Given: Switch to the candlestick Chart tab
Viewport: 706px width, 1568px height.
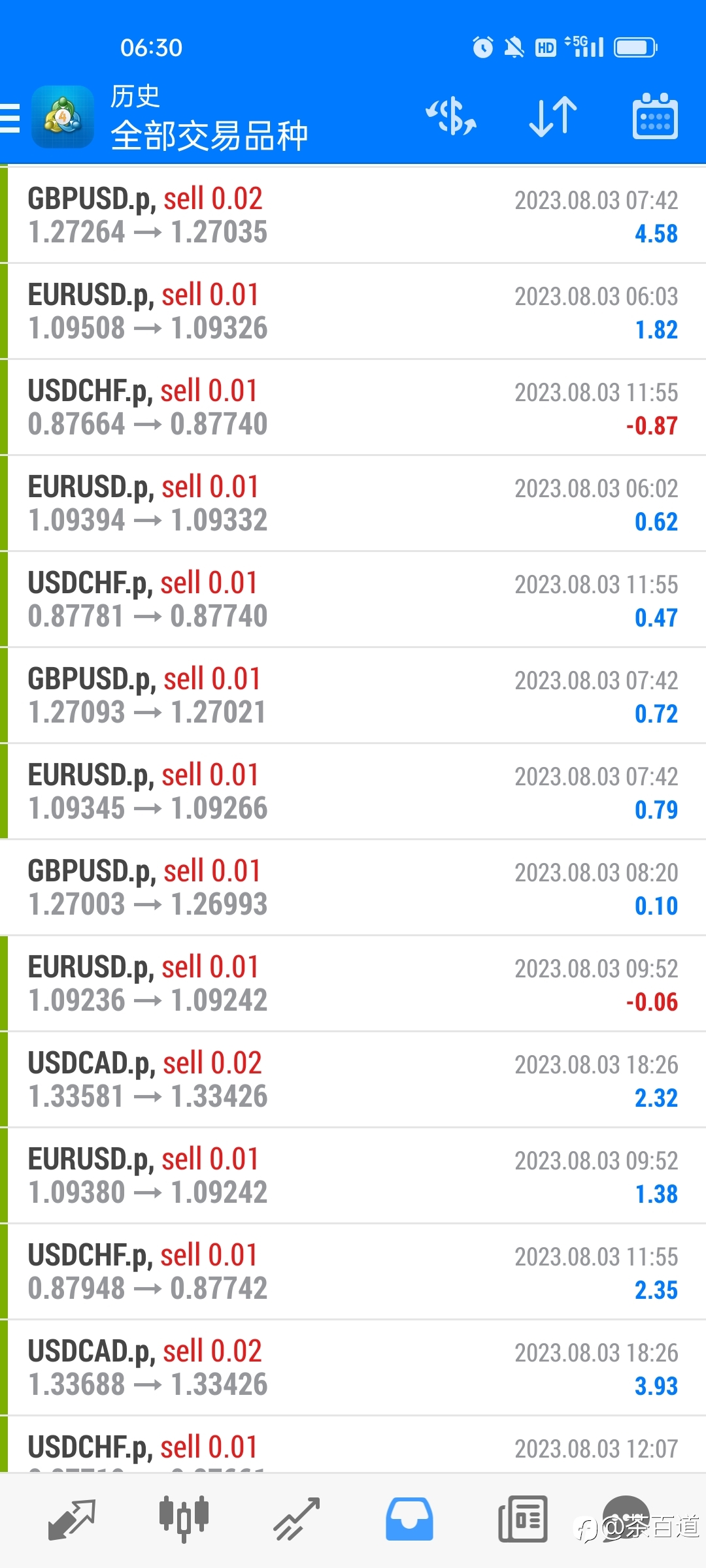Looking at the screenshot, I should click(184, 1519).
